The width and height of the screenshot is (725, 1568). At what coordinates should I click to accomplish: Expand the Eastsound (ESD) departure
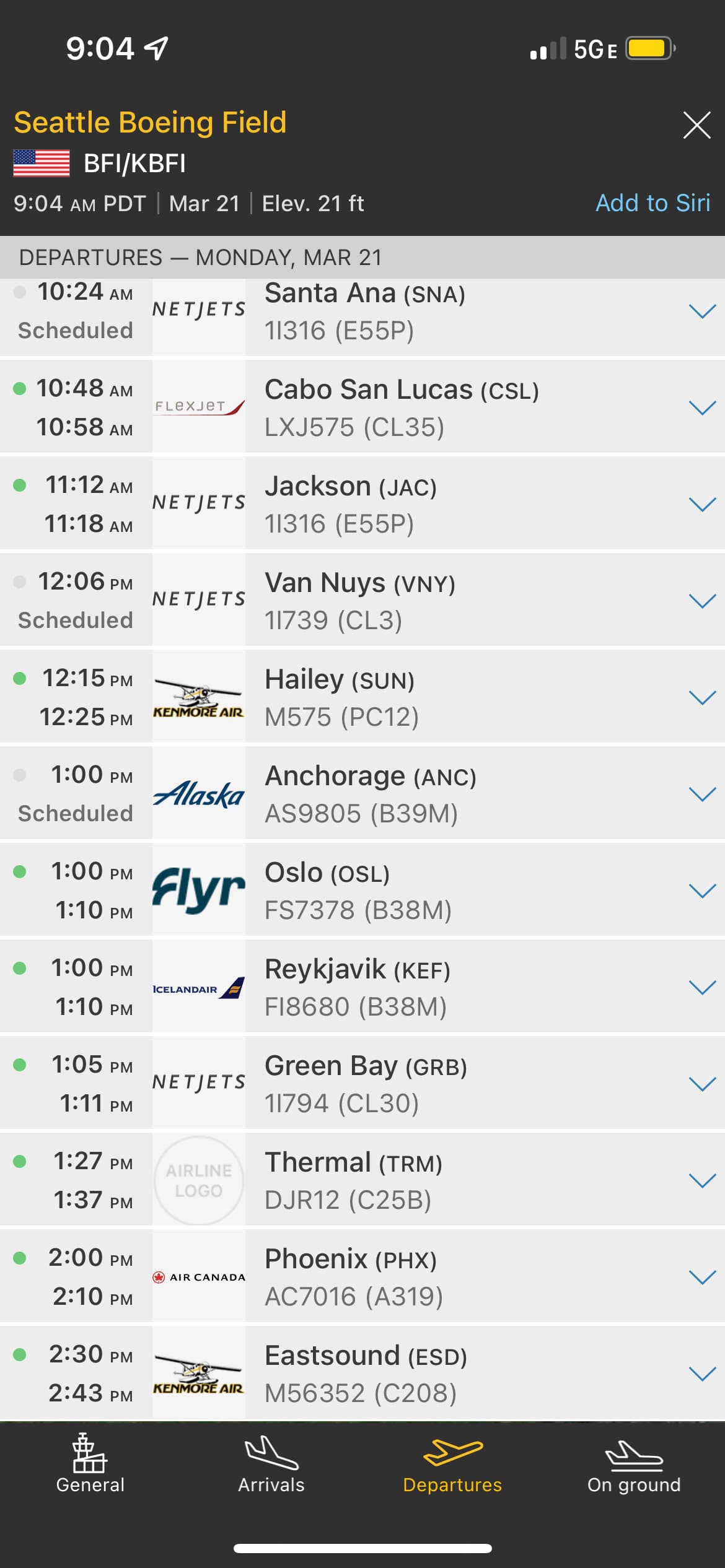(702, 1374)
